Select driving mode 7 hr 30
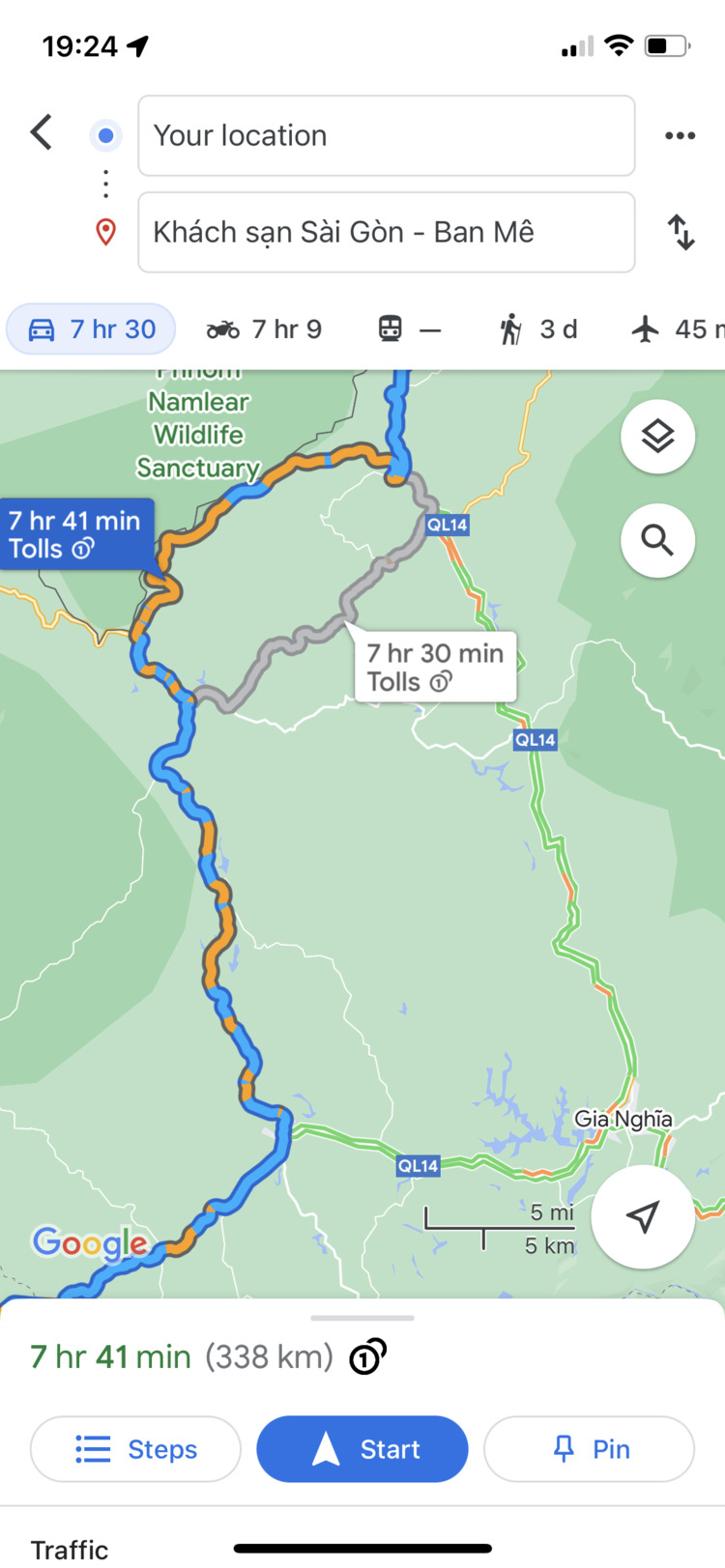Image resolution: width=725 pixels, height=1568 pixels. pos(92,329)
